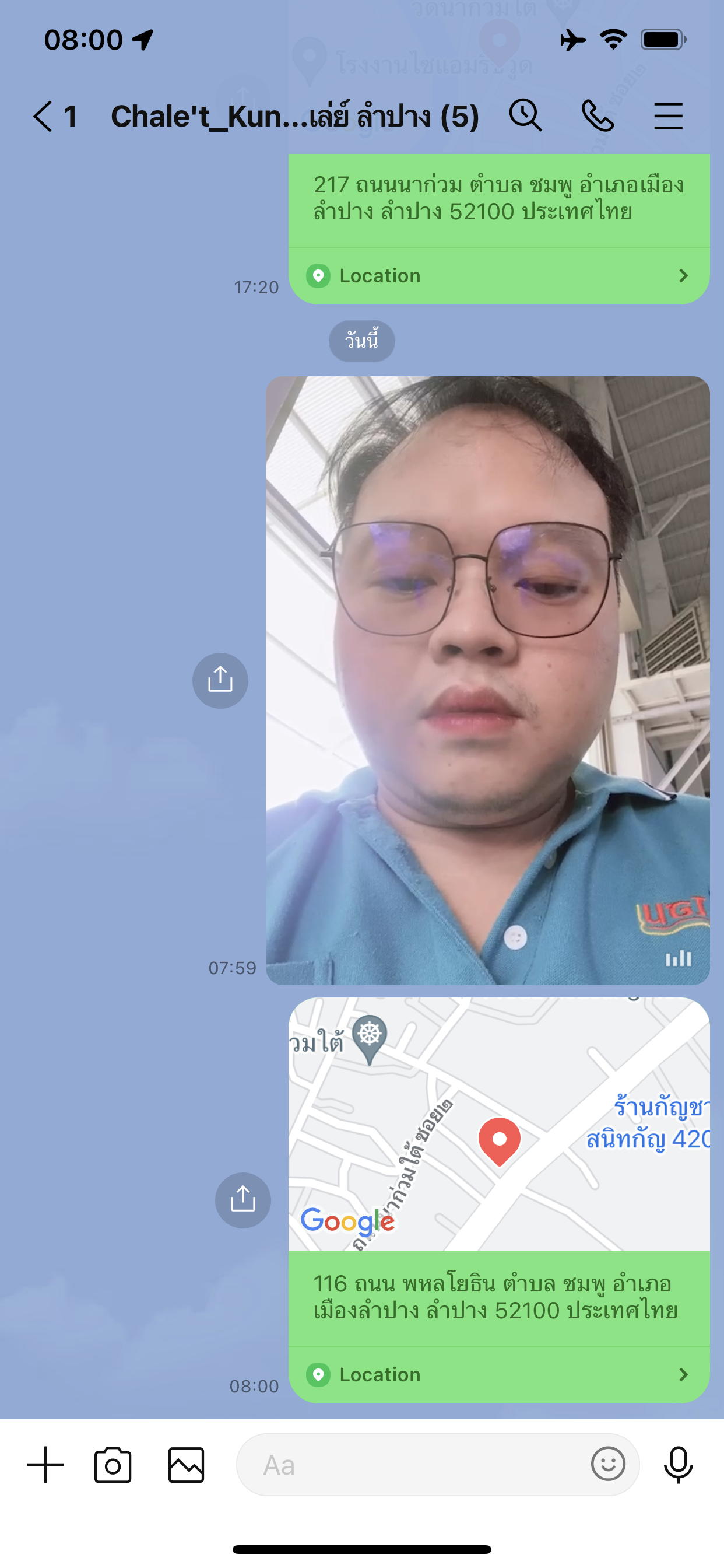Focus the message input field
The width and height of the screenshot is (724, 1568).
(x=414, y=1465)
